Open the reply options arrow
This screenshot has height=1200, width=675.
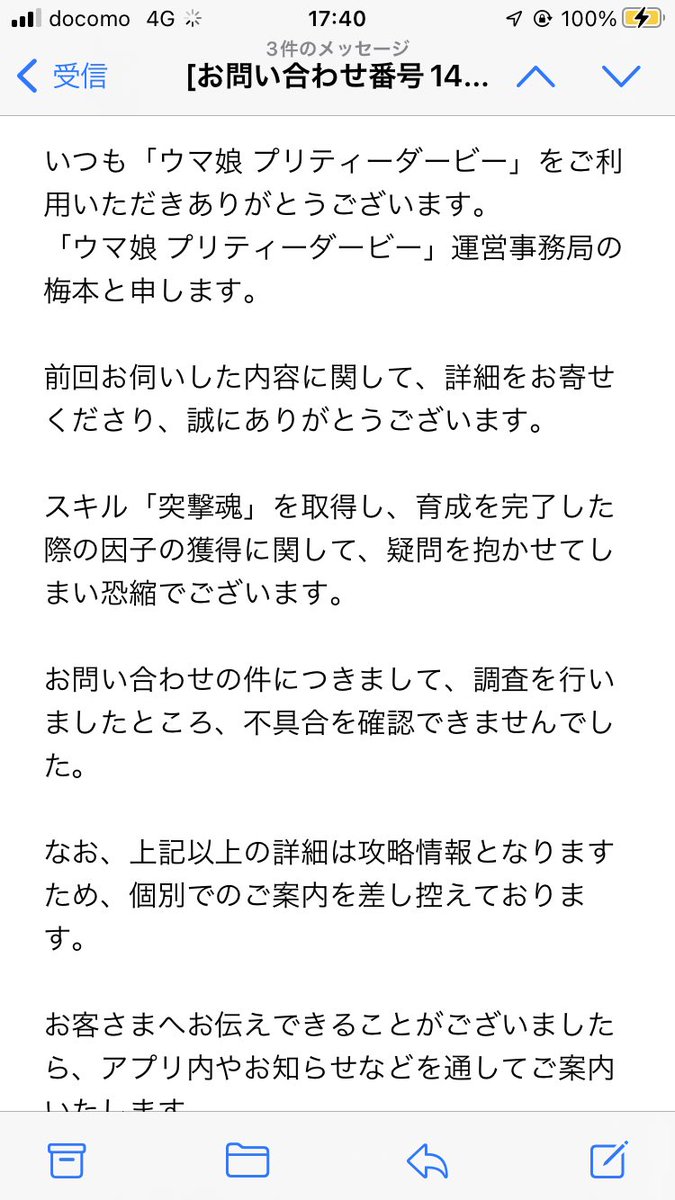click(428, 1160)
